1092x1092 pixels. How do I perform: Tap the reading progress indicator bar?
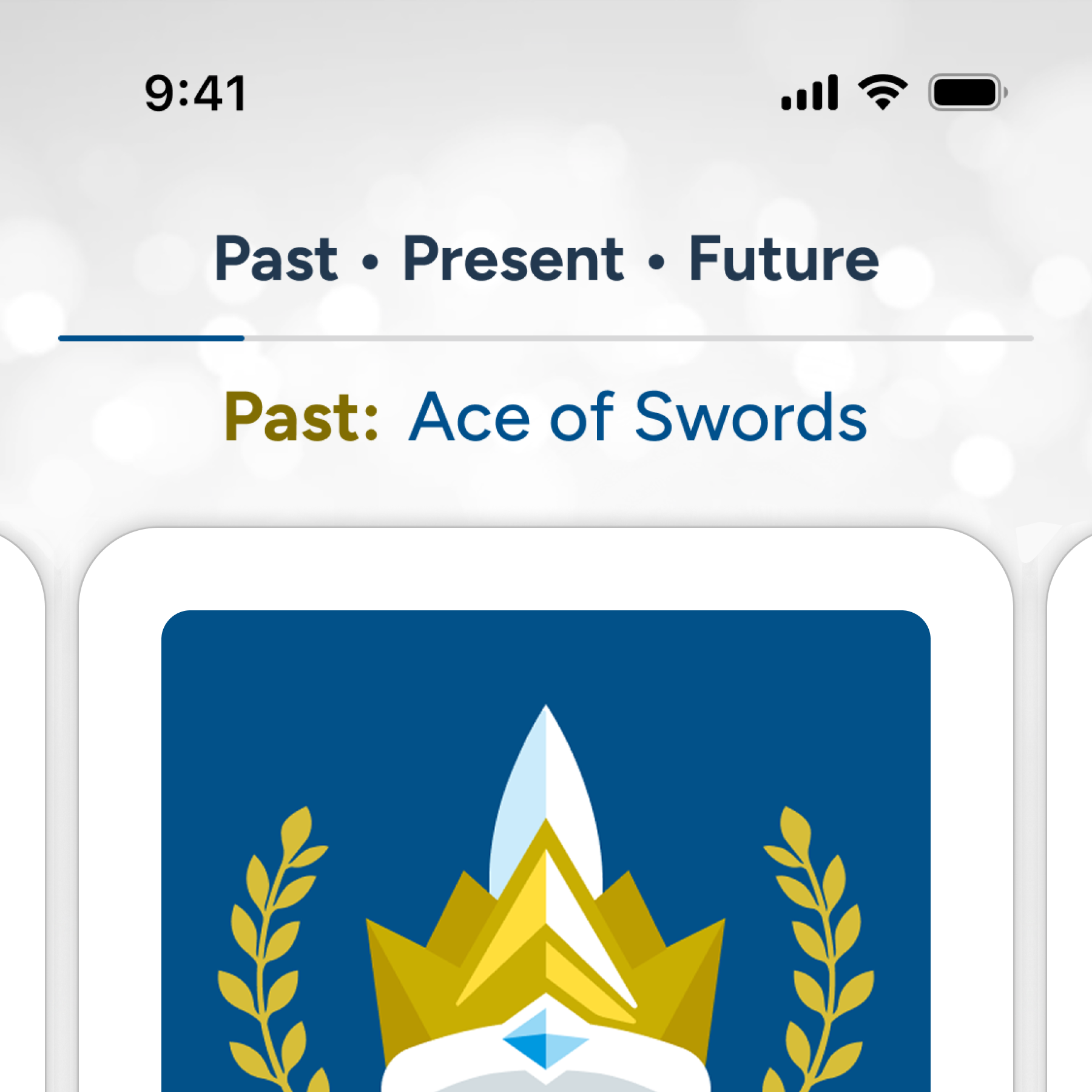546,338
